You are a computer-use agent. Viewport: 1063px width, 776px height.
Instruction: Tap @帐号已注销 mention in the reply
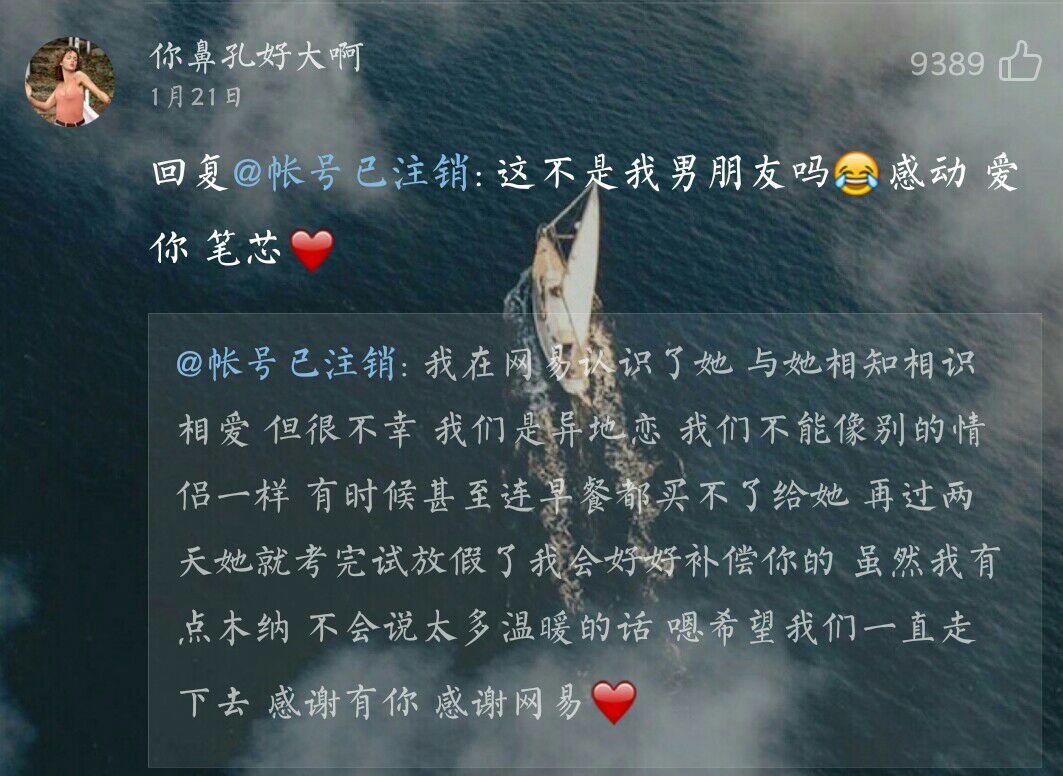(351, 174)
